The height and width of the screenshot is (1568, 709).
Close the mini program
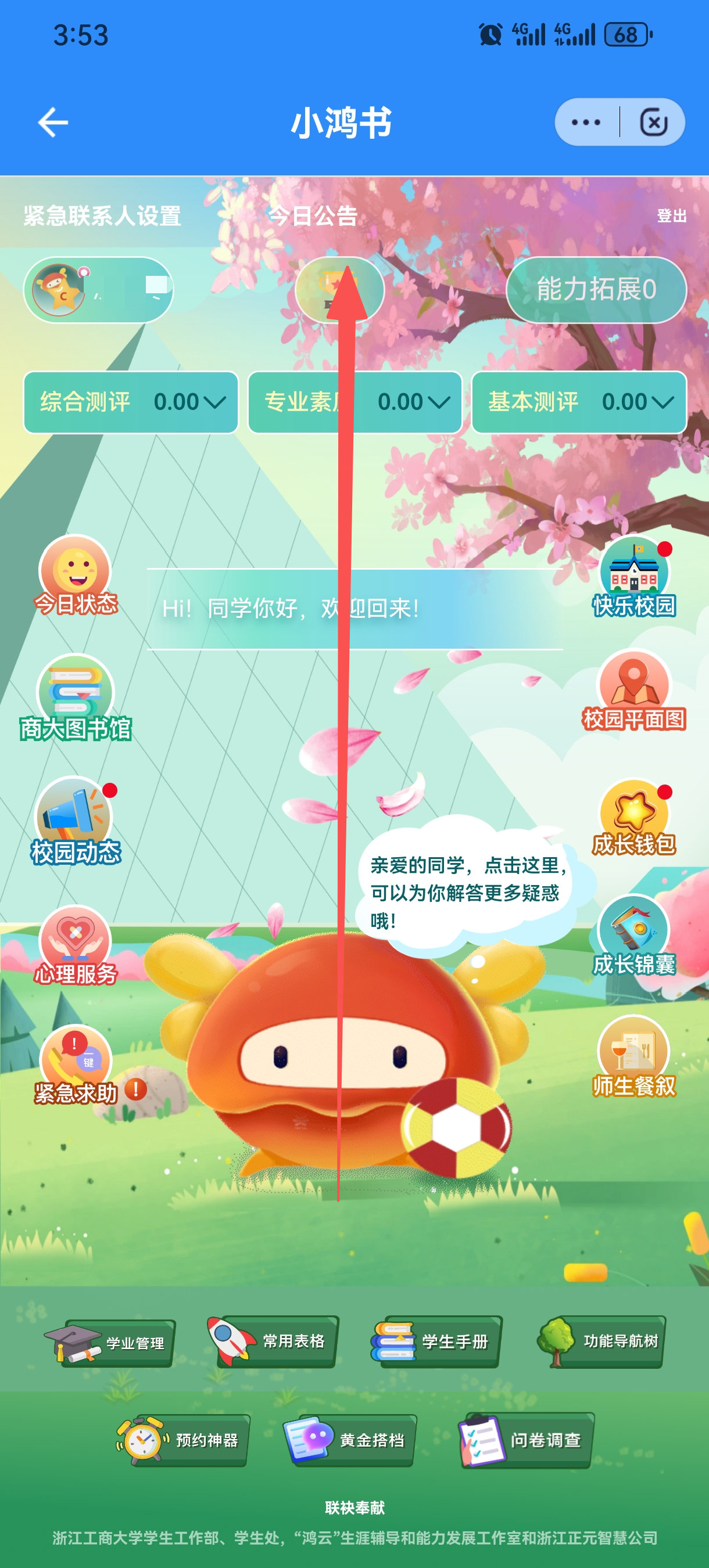point(653,123)
